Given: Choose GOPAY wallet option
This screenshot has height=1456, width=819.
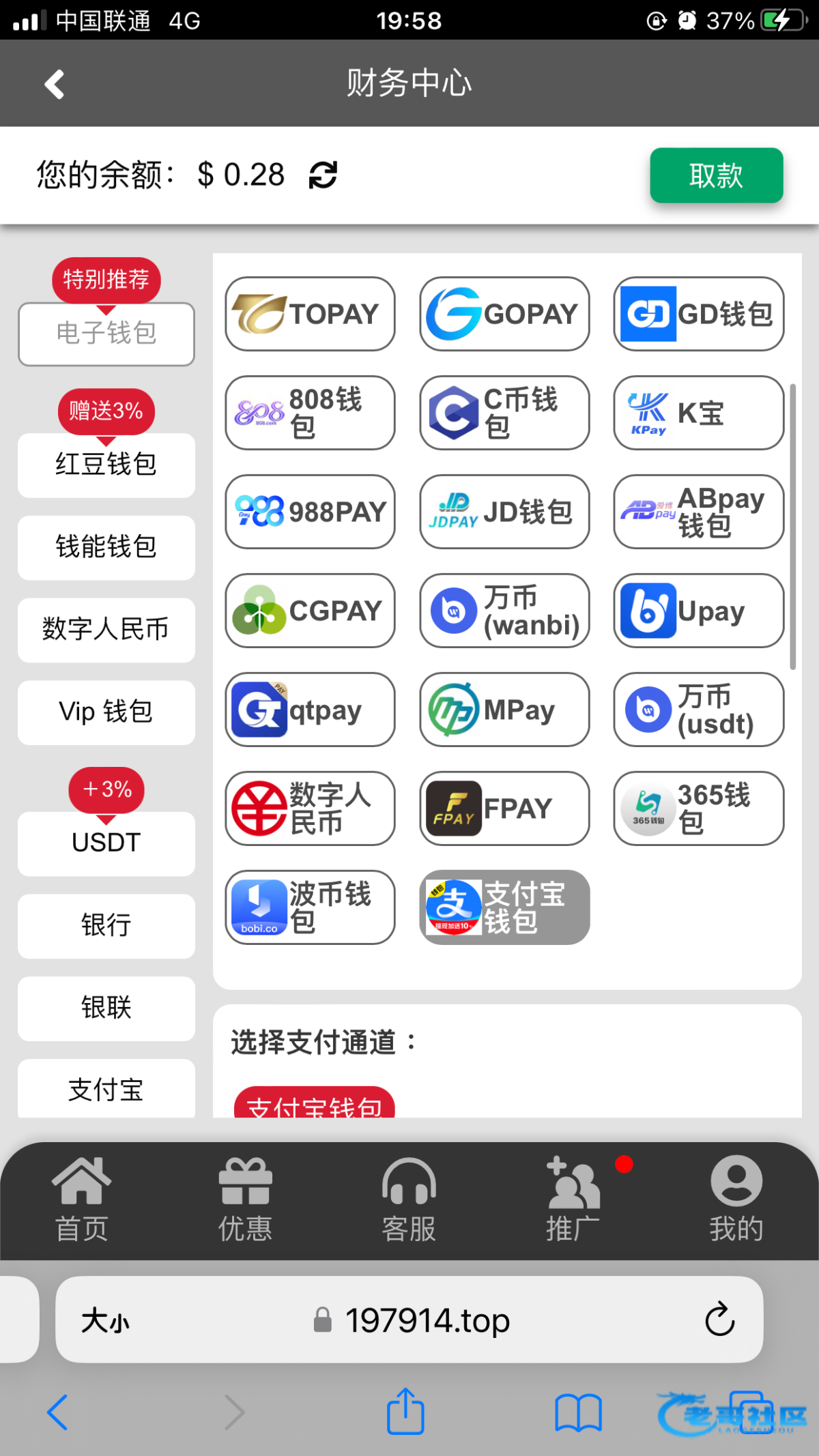Looking at the screenshot, I should 504,314.
